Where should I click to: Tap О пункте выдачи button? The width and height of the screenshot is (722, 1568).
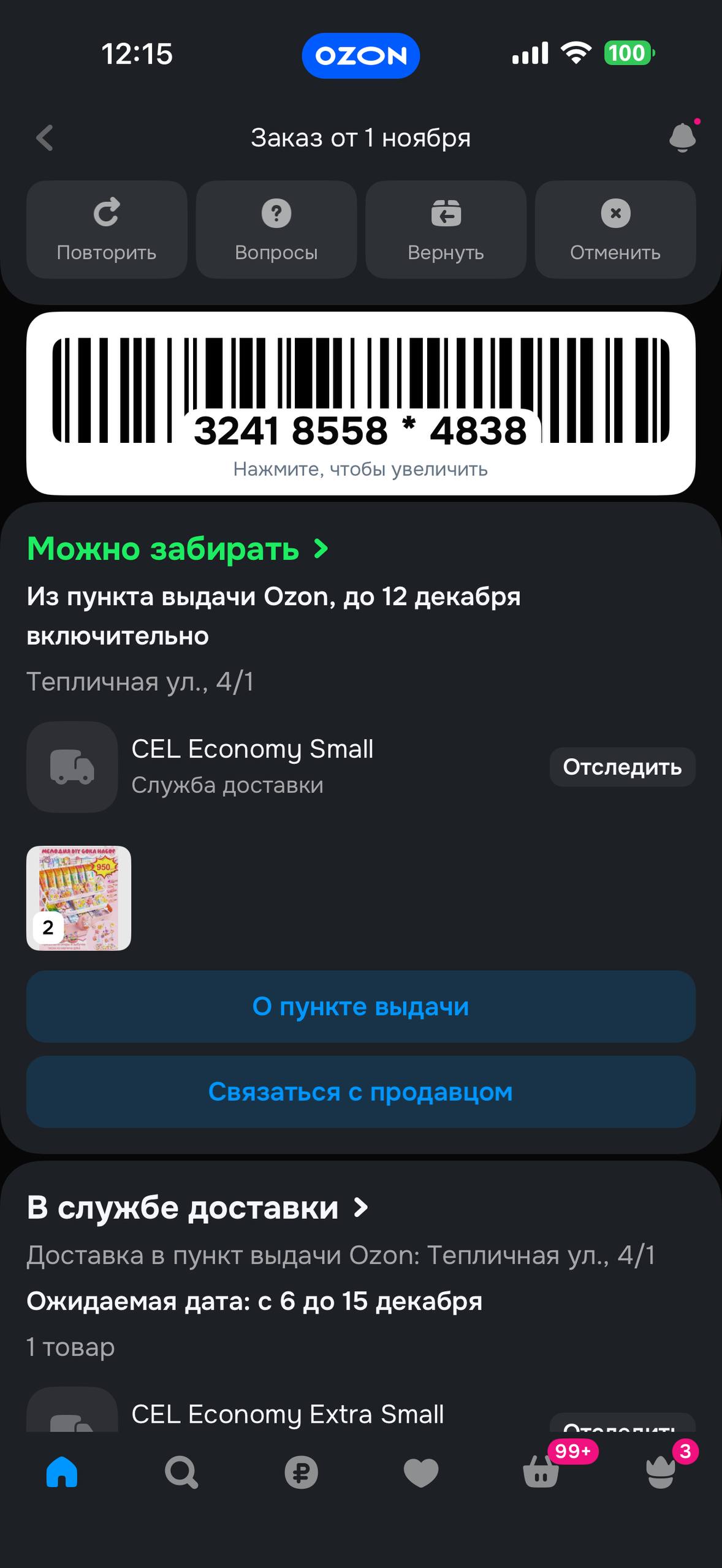point(360,1006)
